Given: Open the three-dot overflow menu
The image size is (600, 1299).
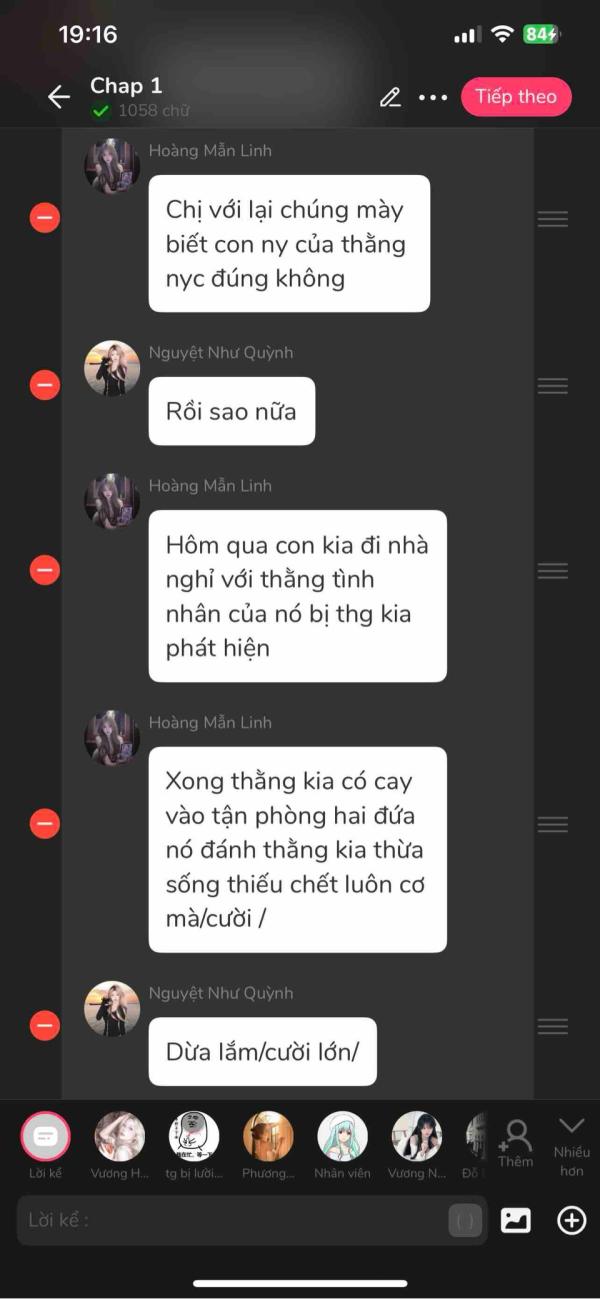Looking at the screenshot, I should click(433, 97).
